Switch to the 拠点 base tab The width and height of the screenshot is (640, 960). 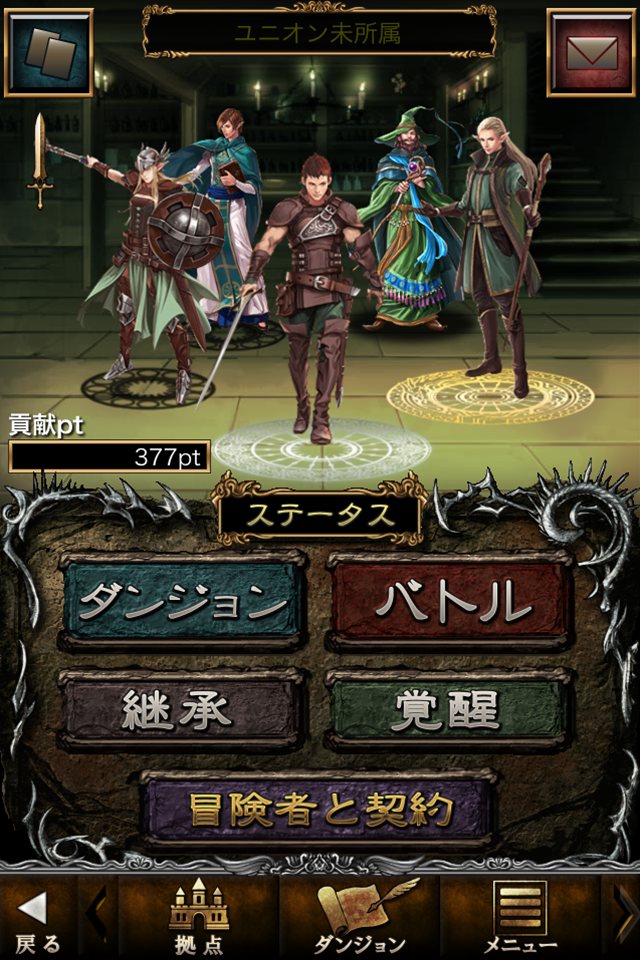(198, 920)
